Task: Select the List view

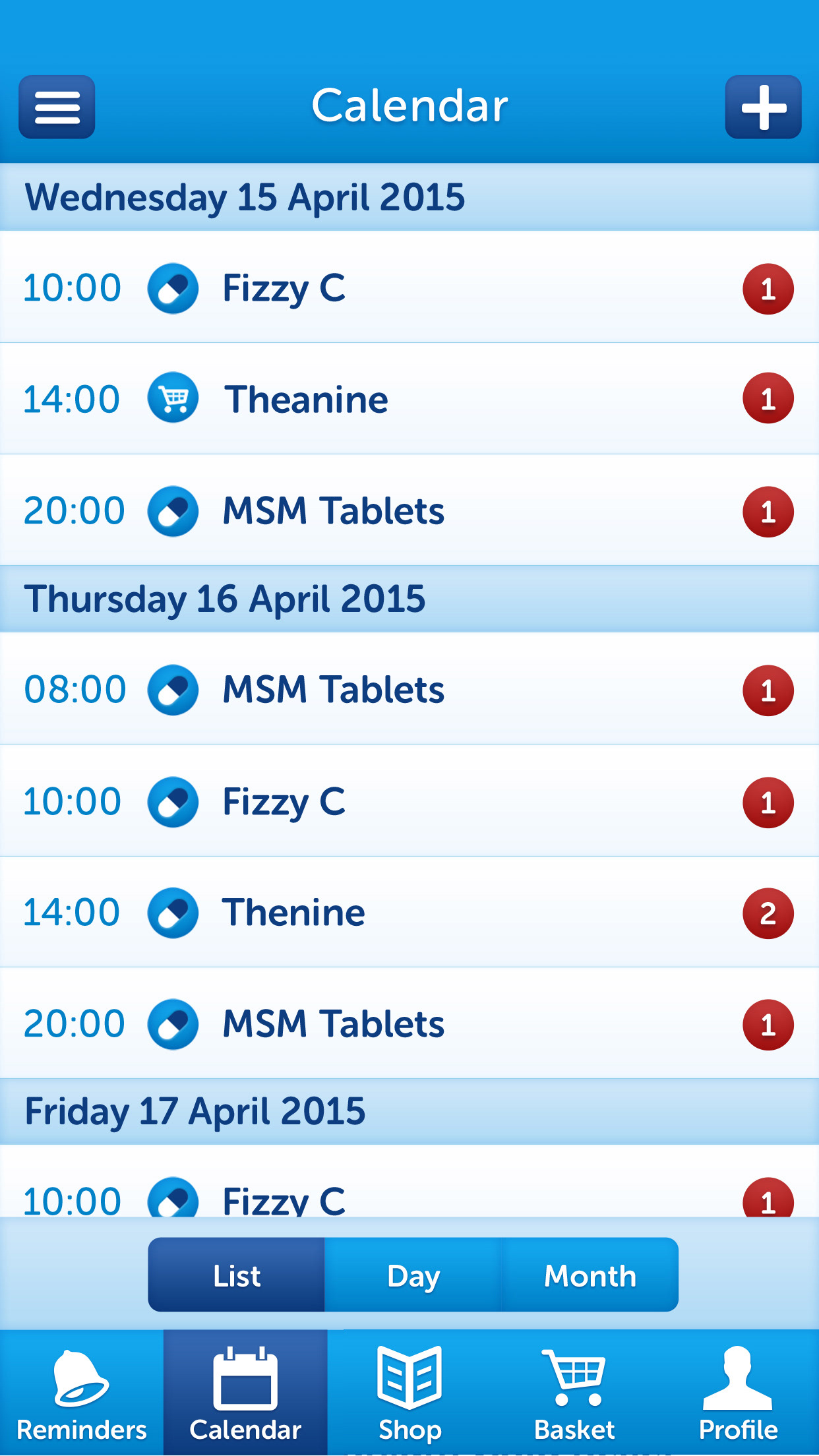Action: point(237,1275)
